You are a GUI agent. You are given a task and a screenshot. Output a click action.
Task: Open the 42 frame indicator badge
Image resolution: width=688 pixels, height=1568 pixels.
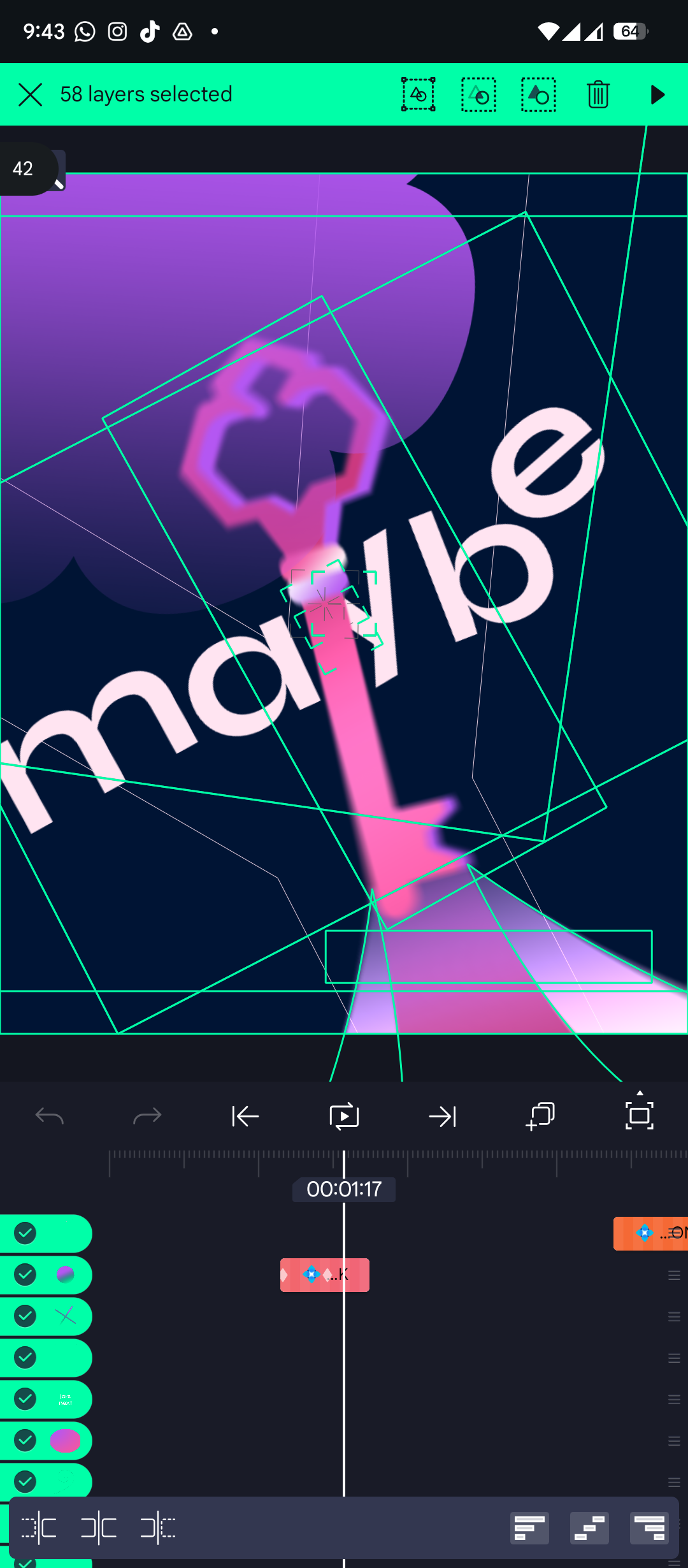tap(24, 169)
